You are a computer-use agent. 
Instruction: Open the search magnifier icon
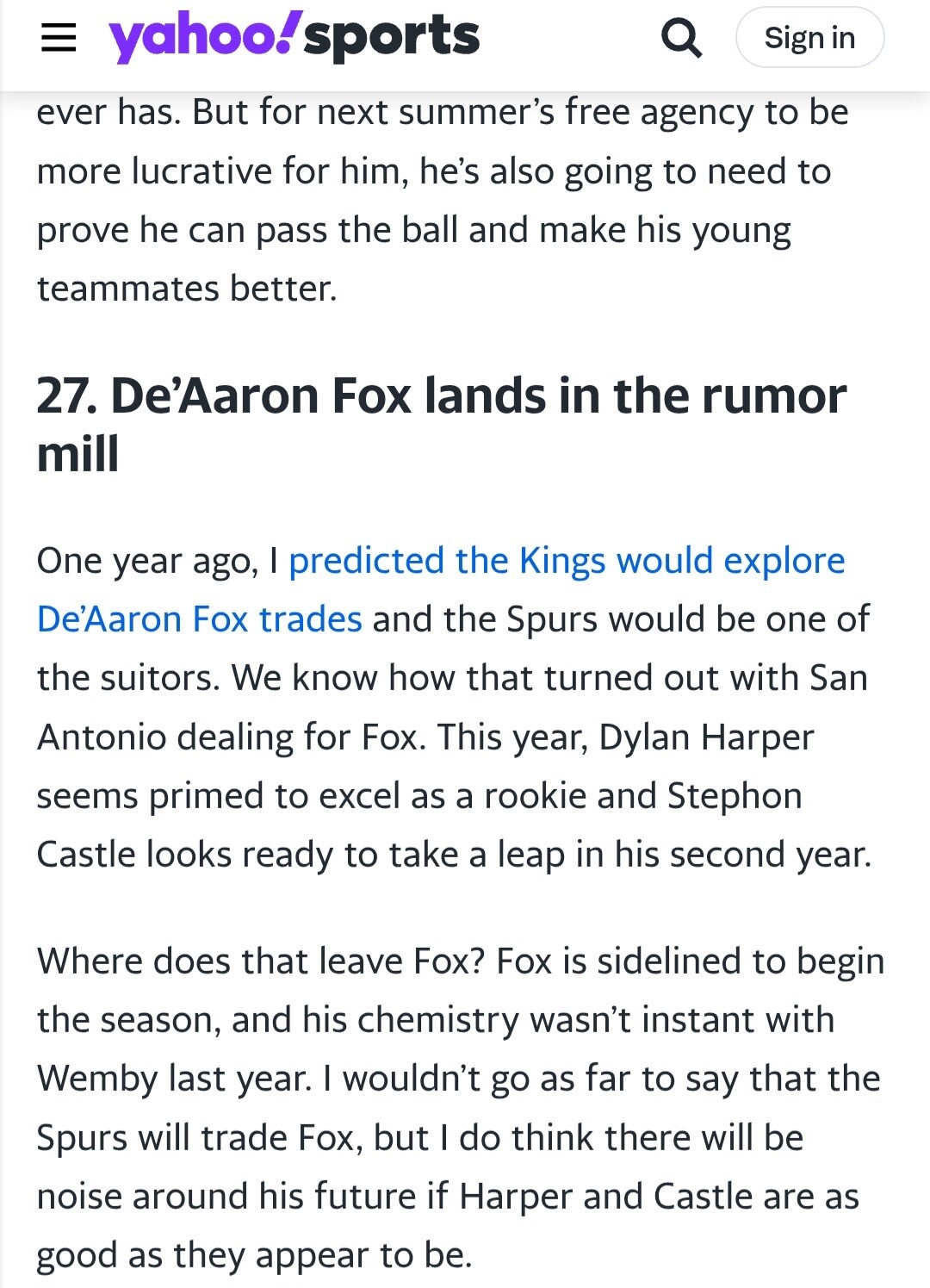coord(681,38)
